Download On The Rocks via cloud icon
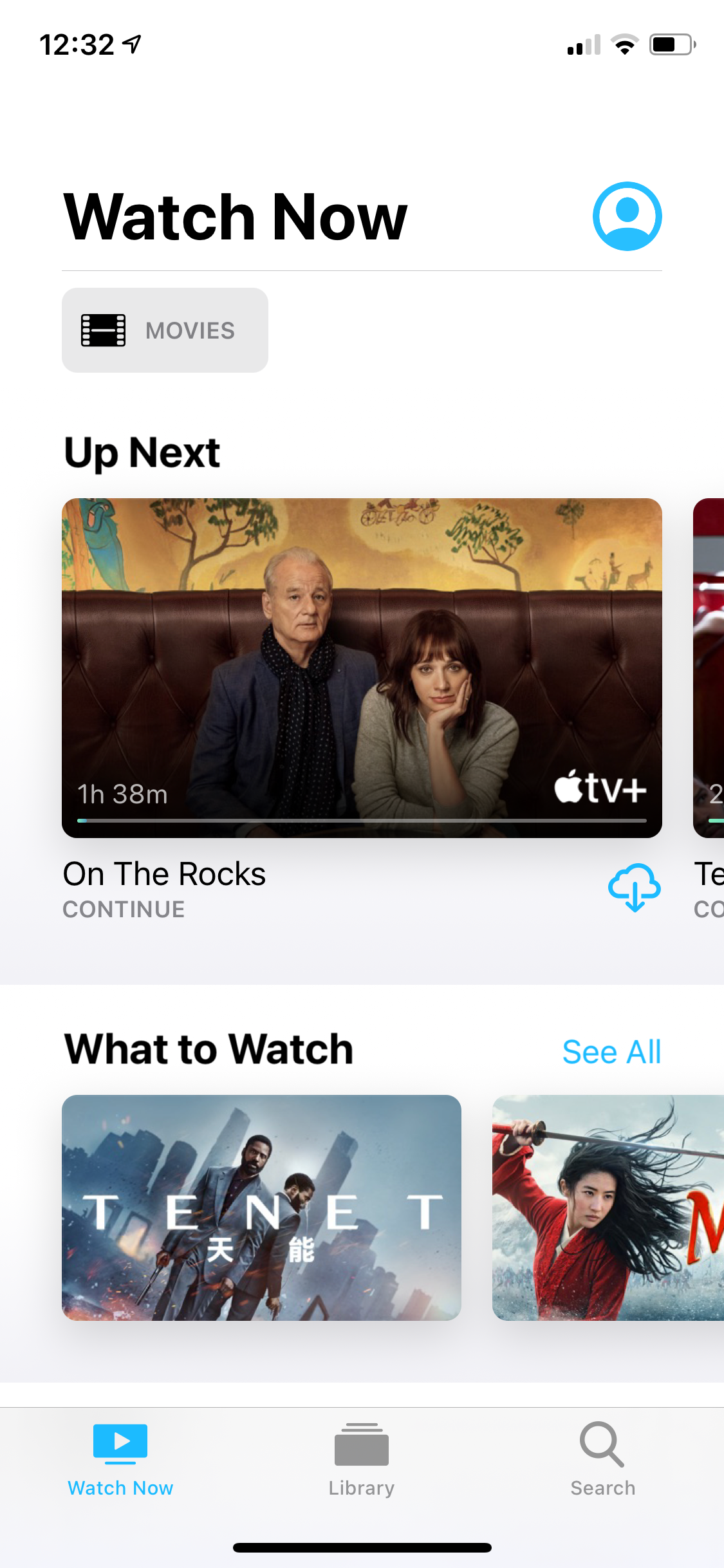Viewport: 724px width, 1568px height. pyautogui.click(x=634, y=888)
